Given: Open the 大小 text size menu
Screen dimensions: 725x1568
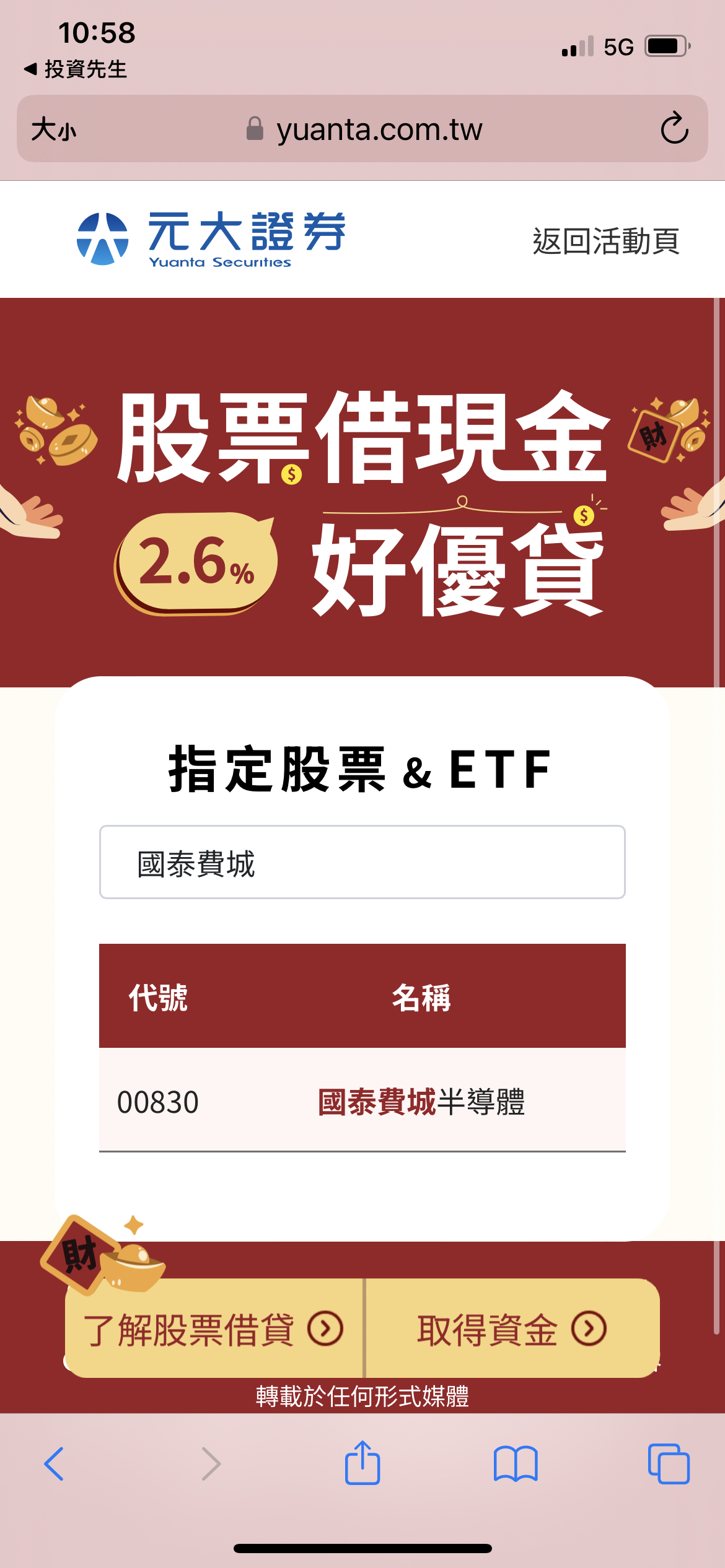Looking at the screenshot, I should click(x=54, y=129).
